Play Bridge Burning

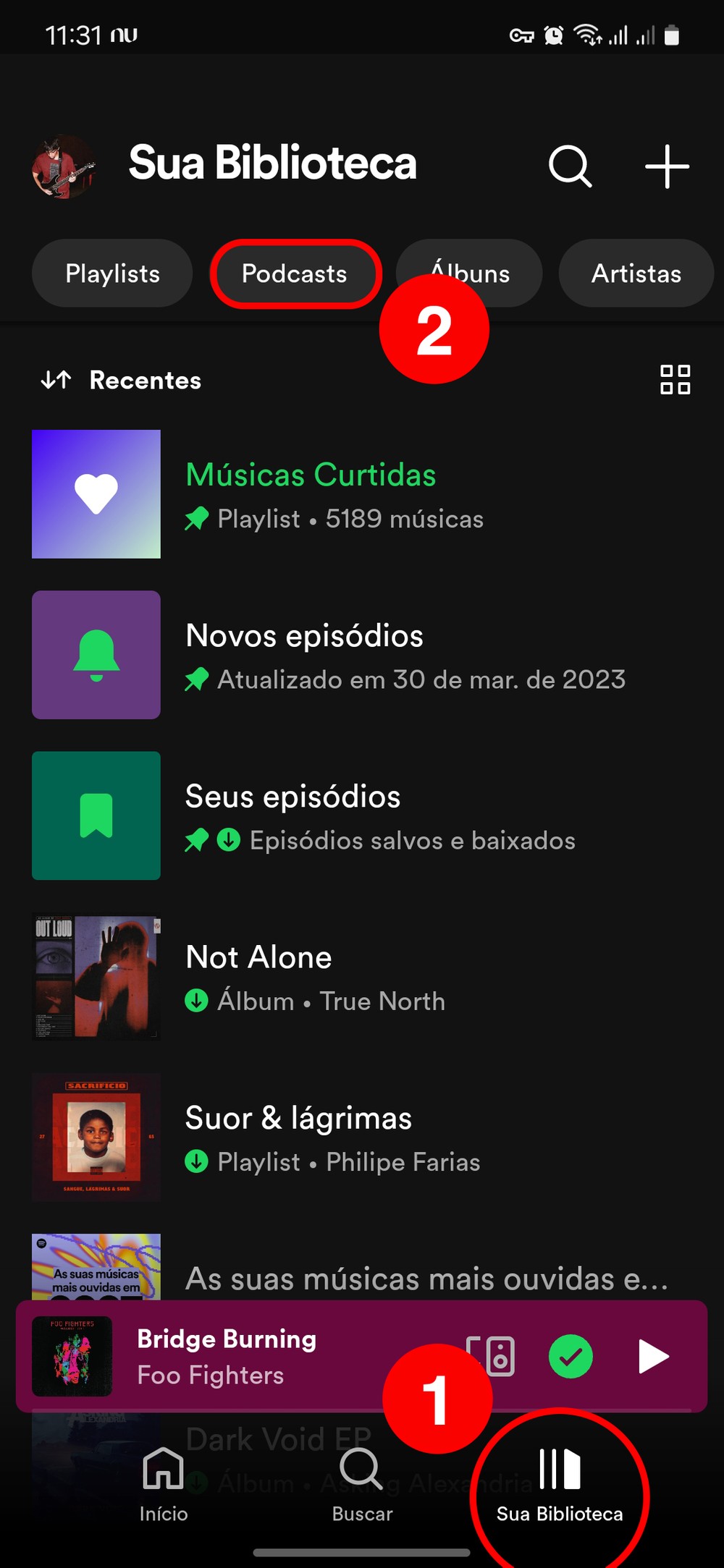coord(653,1357)
